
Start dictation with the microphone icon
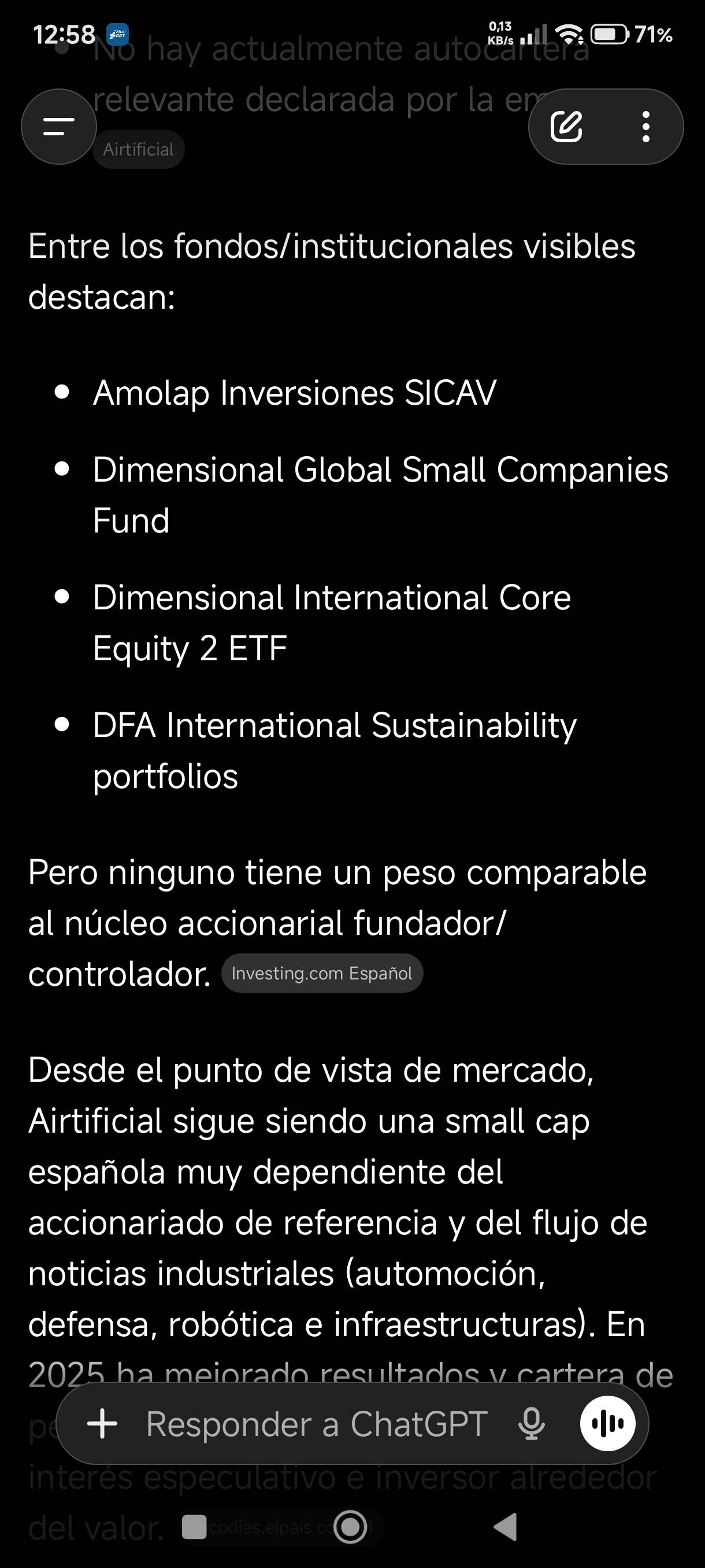pos(531,1423)
